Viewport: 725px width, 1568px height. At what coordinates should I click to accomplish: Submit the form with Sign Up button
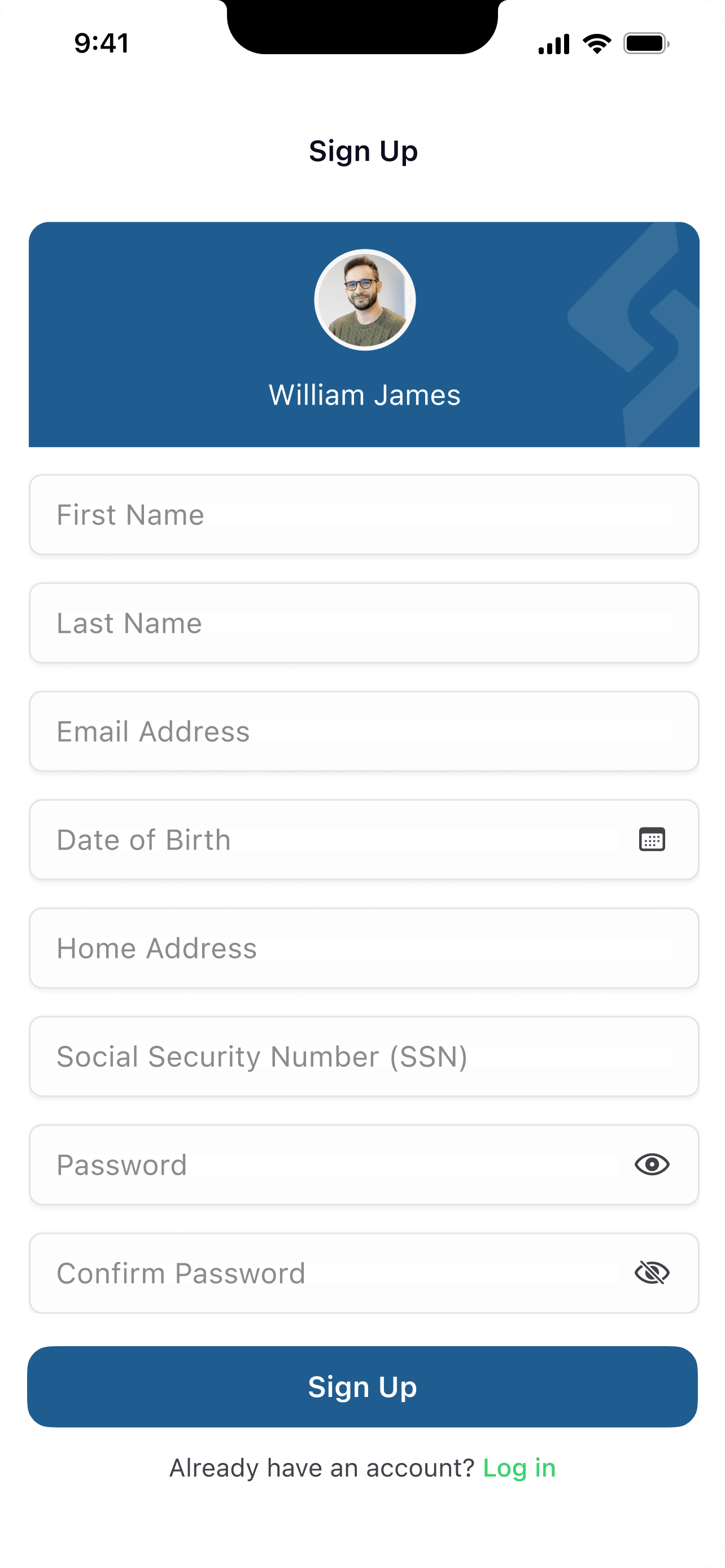click(362, 1387)
